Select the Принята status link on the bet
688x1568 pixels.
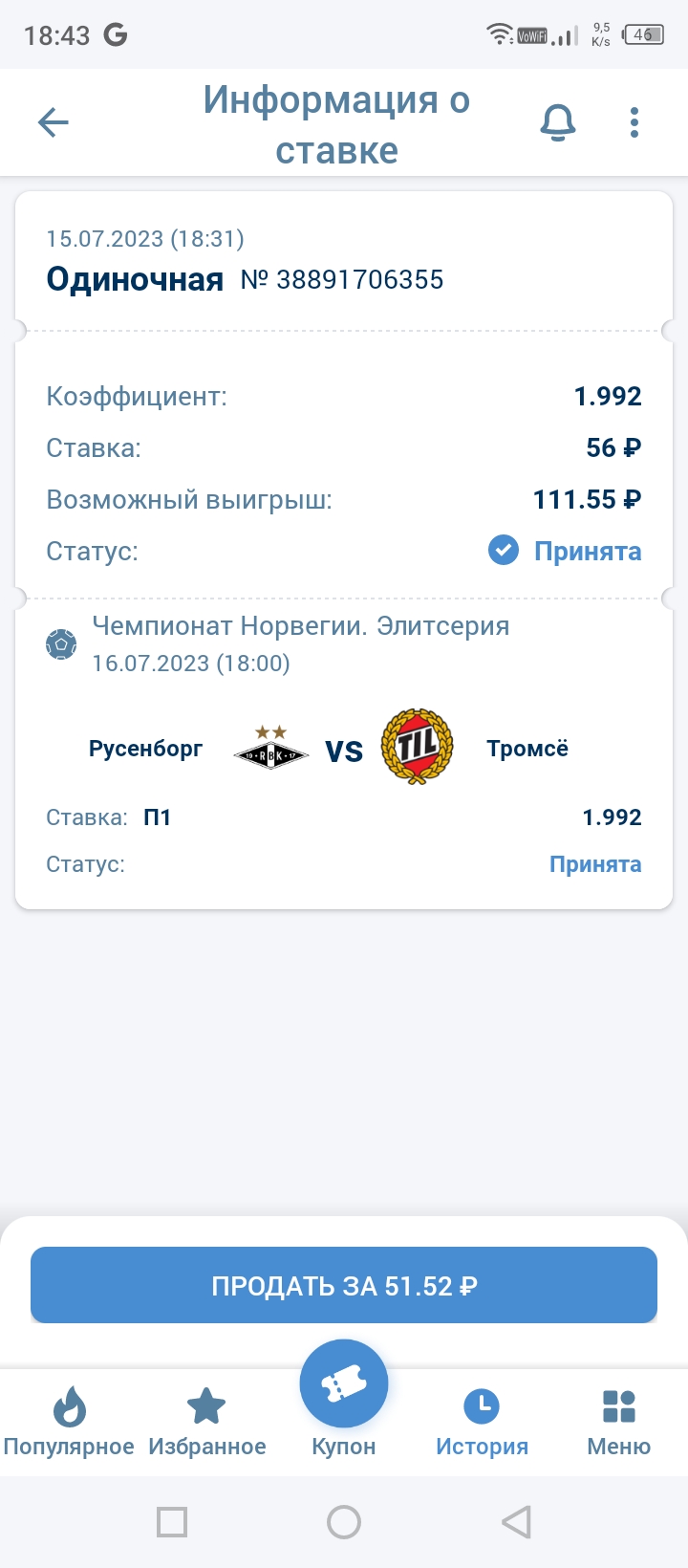pyautogui.click(x=595, y=864)
